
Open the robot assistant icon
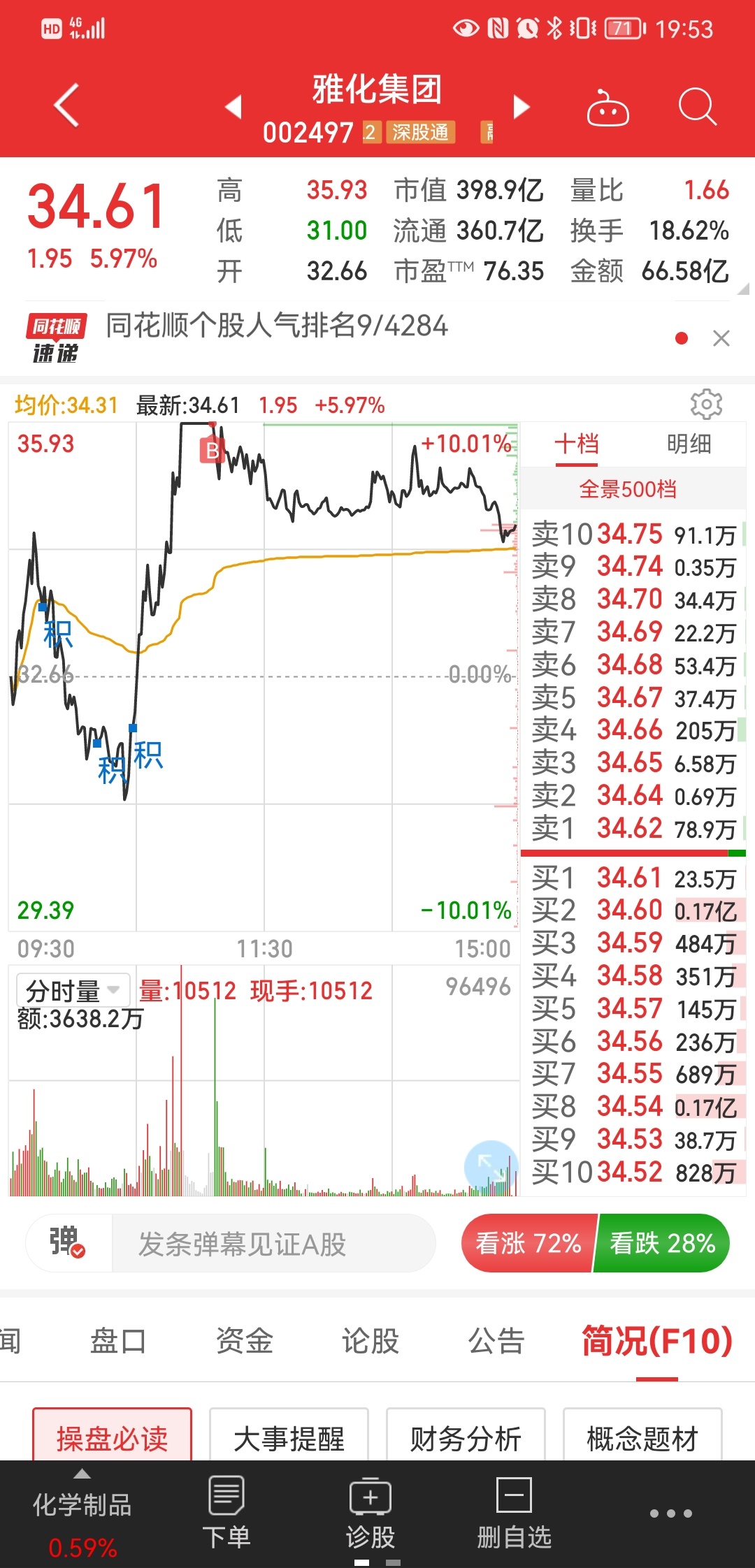(x=607, y=108)
